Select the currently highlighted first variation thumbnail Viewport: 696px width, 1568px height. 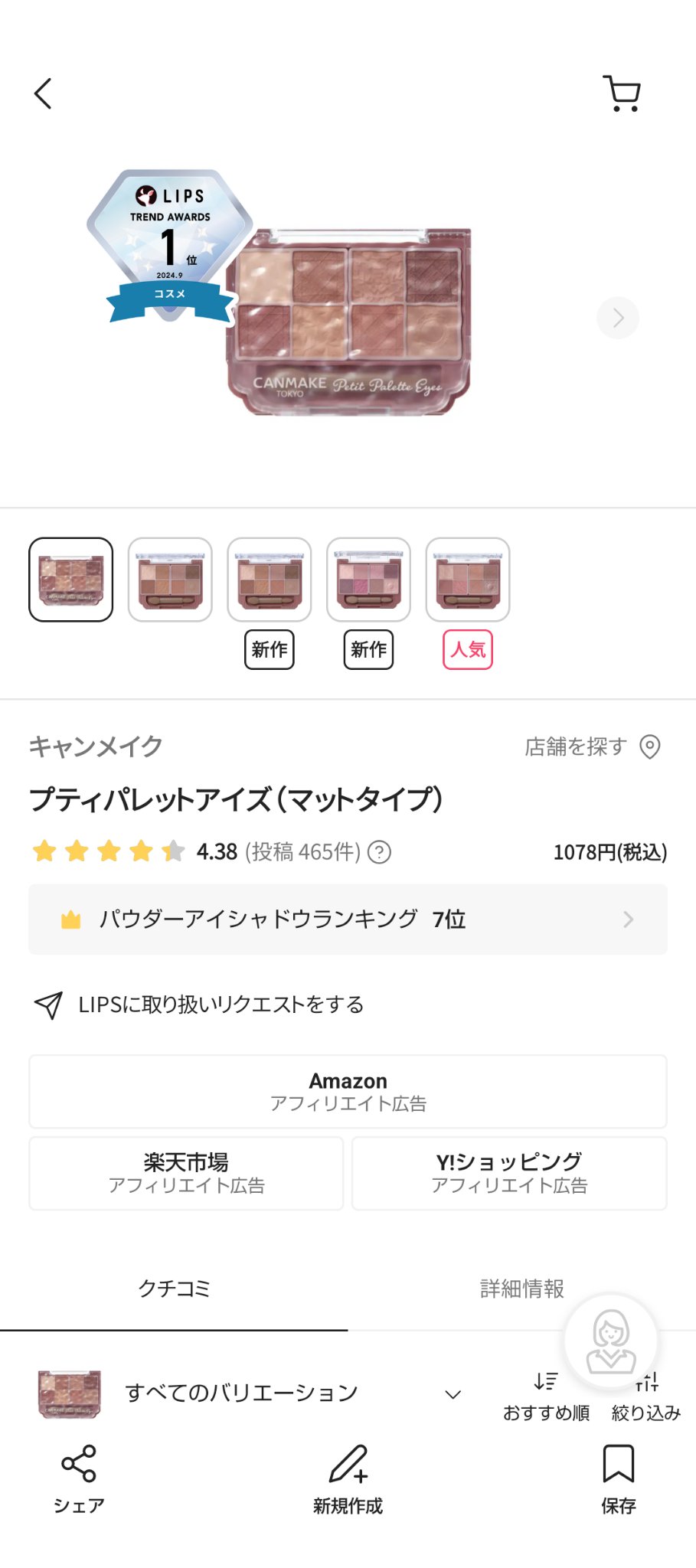click(x=70, y=580)
